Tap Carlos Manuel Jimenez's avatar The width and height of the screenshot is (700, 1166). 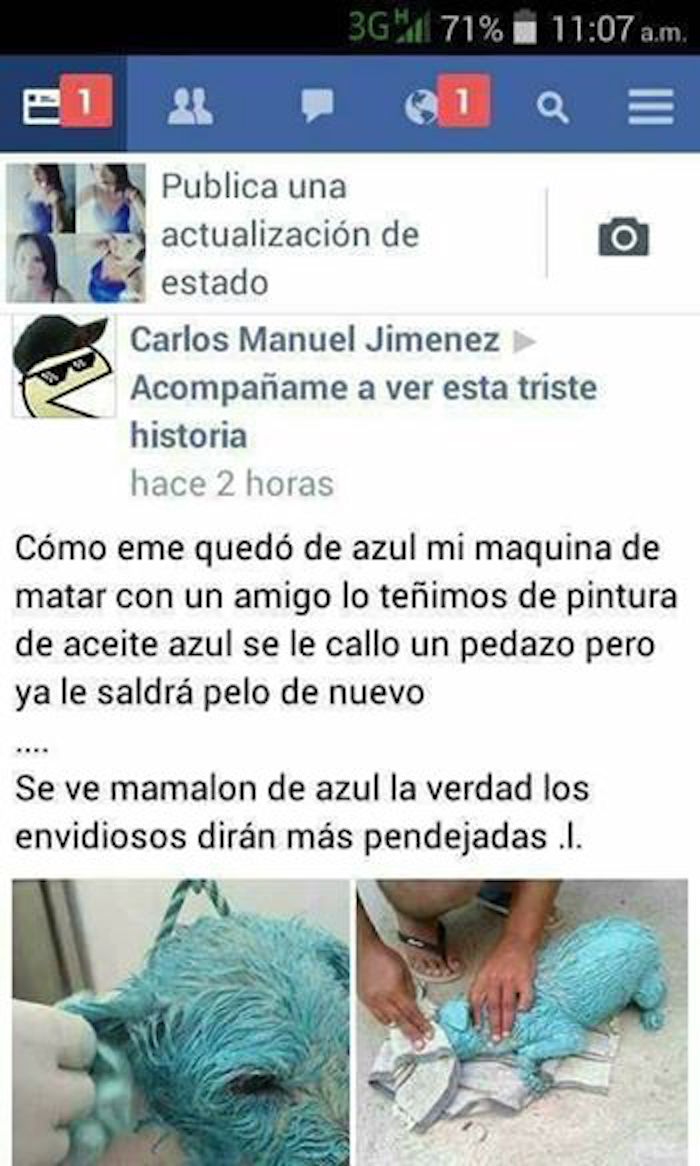(64, 366)
